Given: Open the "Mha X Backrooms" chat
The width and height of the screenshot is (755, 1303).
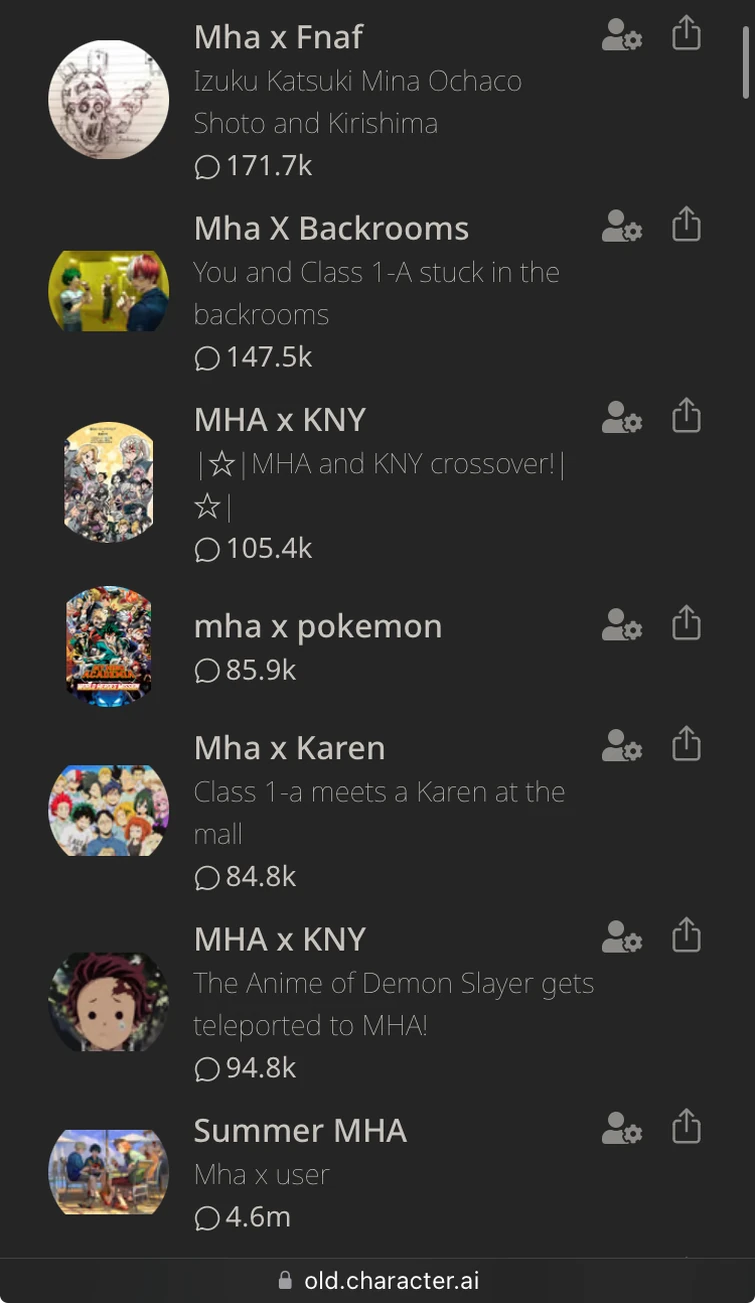Looking at the screenshot, I should point(331,228).
